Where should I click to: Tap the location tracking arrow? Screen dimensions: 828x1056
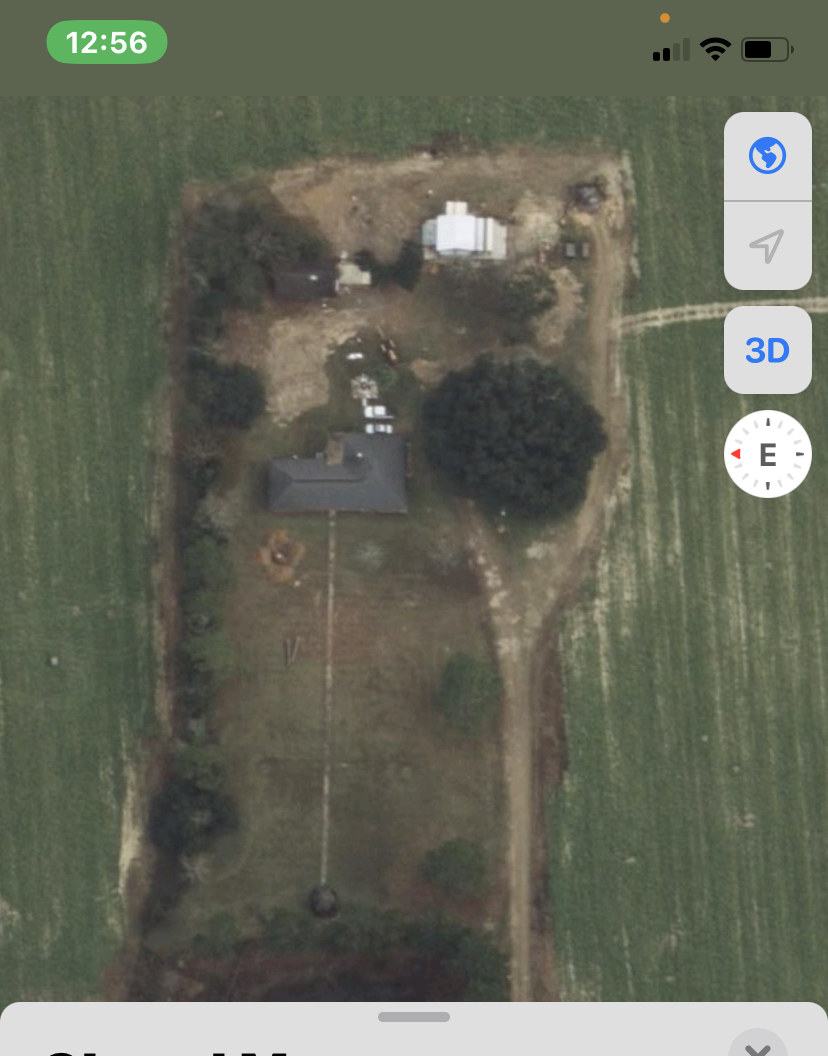[767, 246]
